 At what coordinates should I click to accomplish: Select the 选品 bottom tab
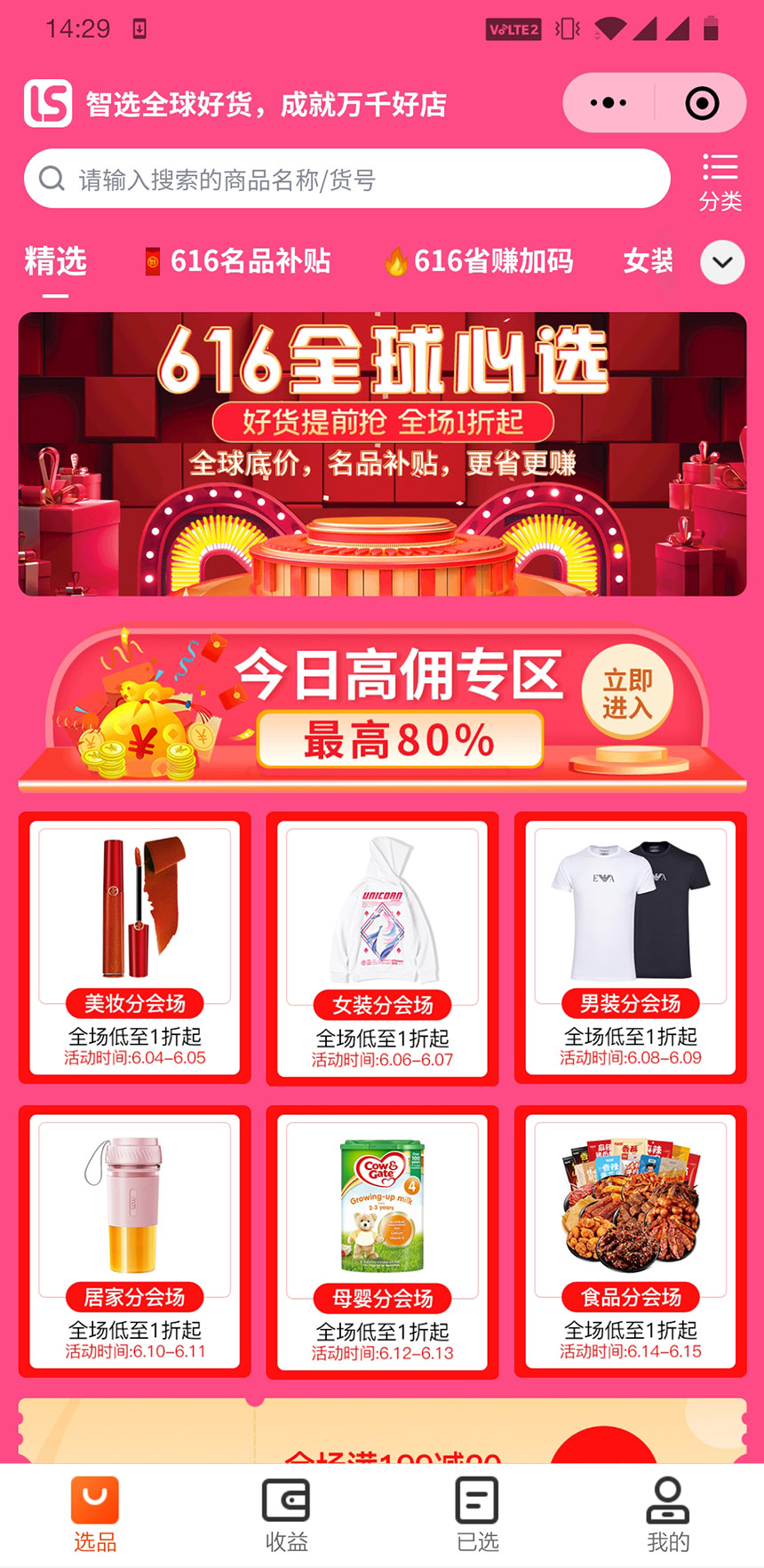click(95, 1515)
